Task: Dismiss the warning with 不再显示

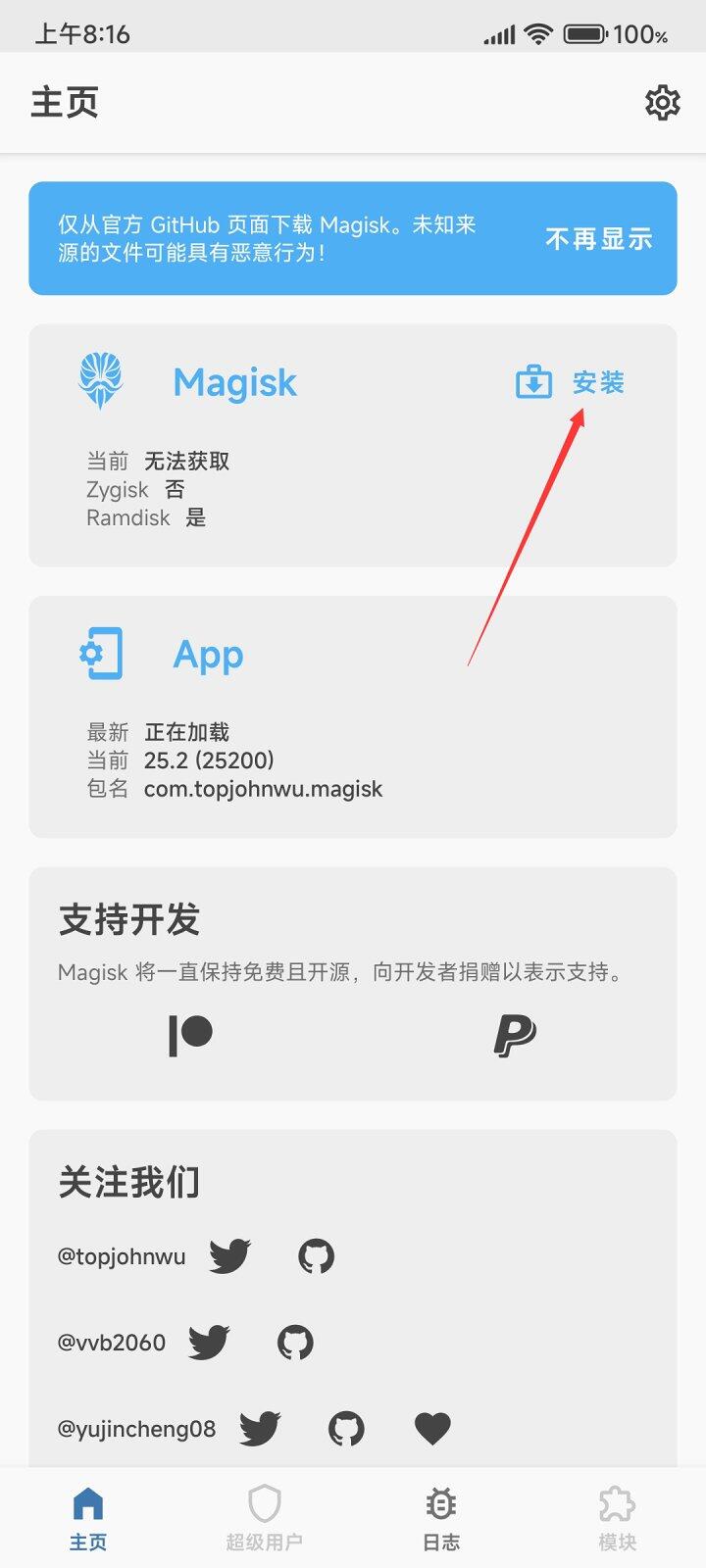Action: click(x=598, y=238)
